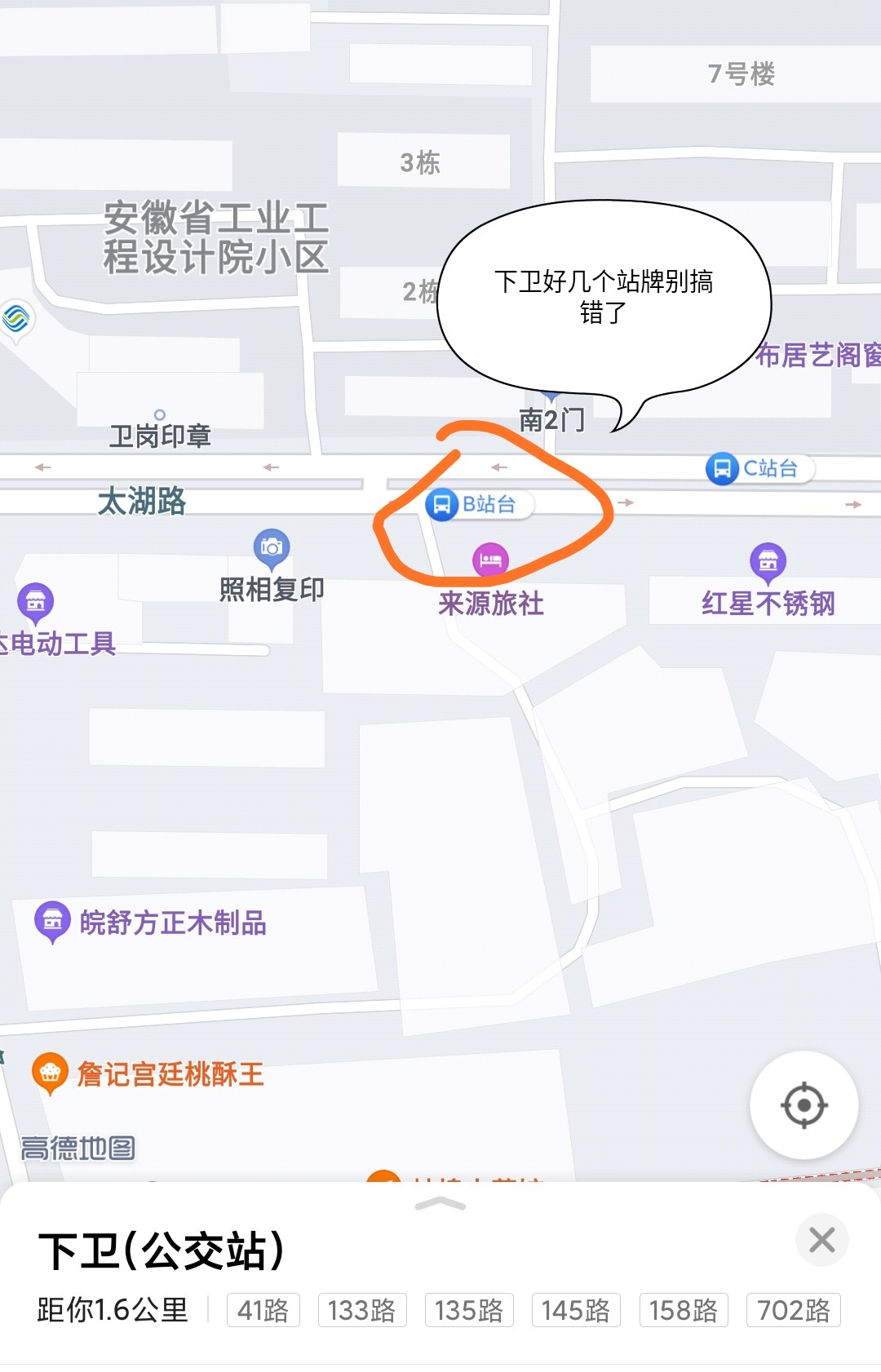Image resolution: width=881 pixels, height=1372 pixels.
Task: Recenter the map on my location
Action: point(804,1105)
